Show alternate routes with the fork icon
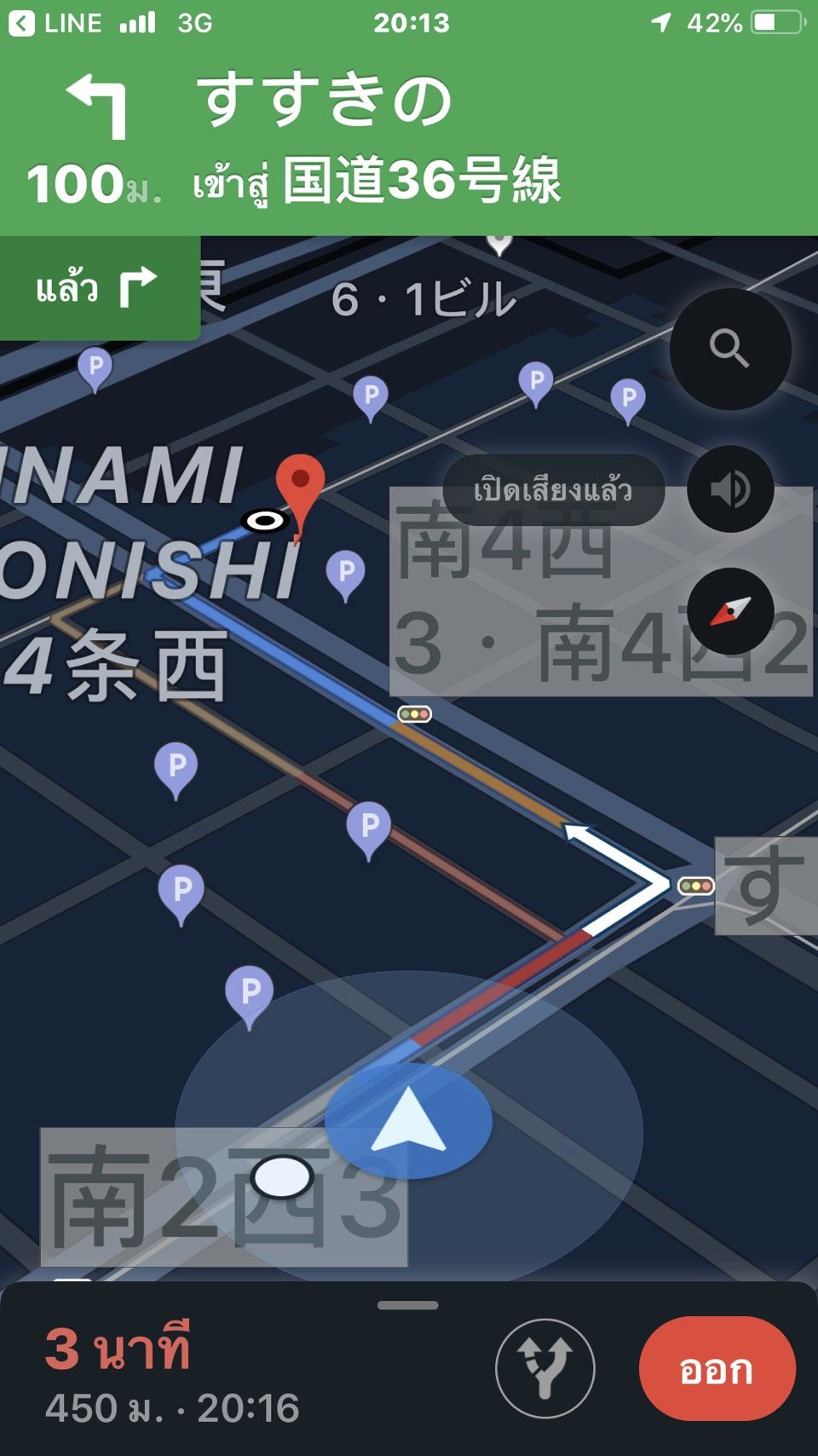818x1456 pixels. pyautogui.click(x=545, y=1368)
